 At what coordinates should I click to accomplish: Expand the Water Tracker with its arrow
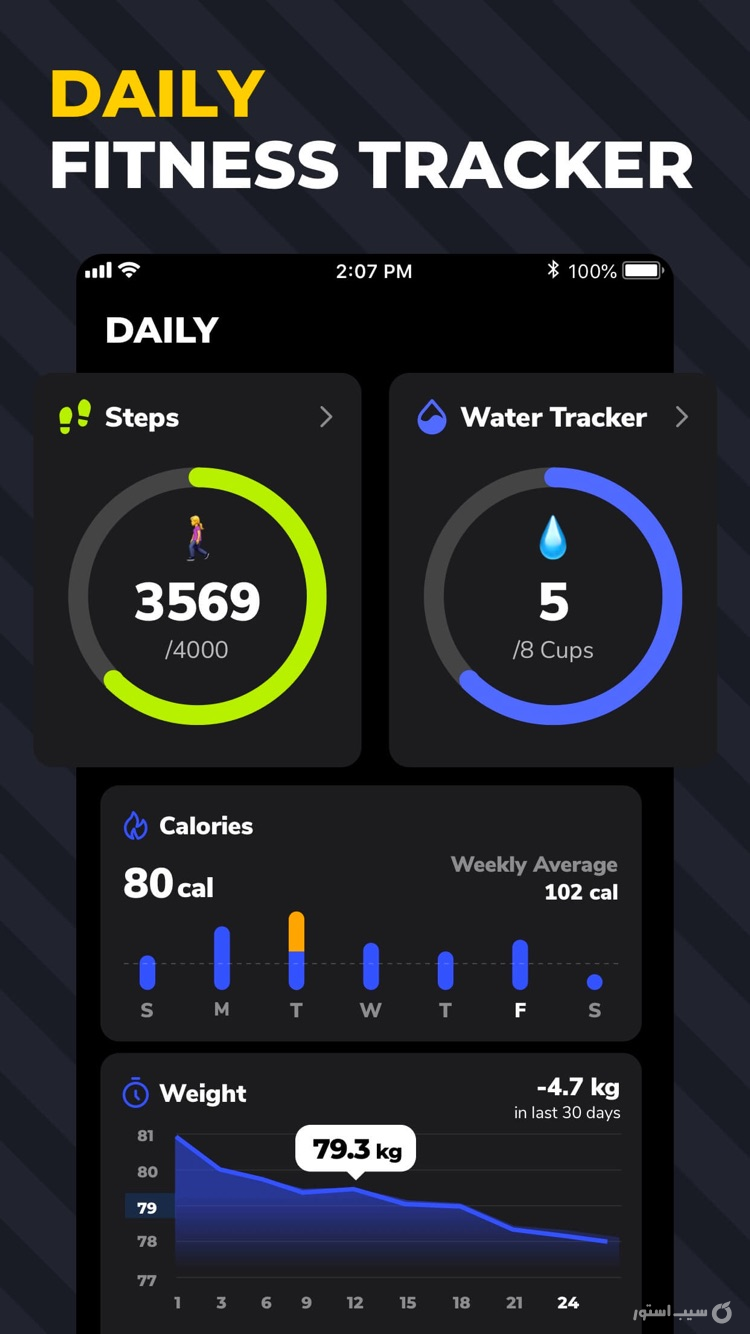click(x=683, y=417)
